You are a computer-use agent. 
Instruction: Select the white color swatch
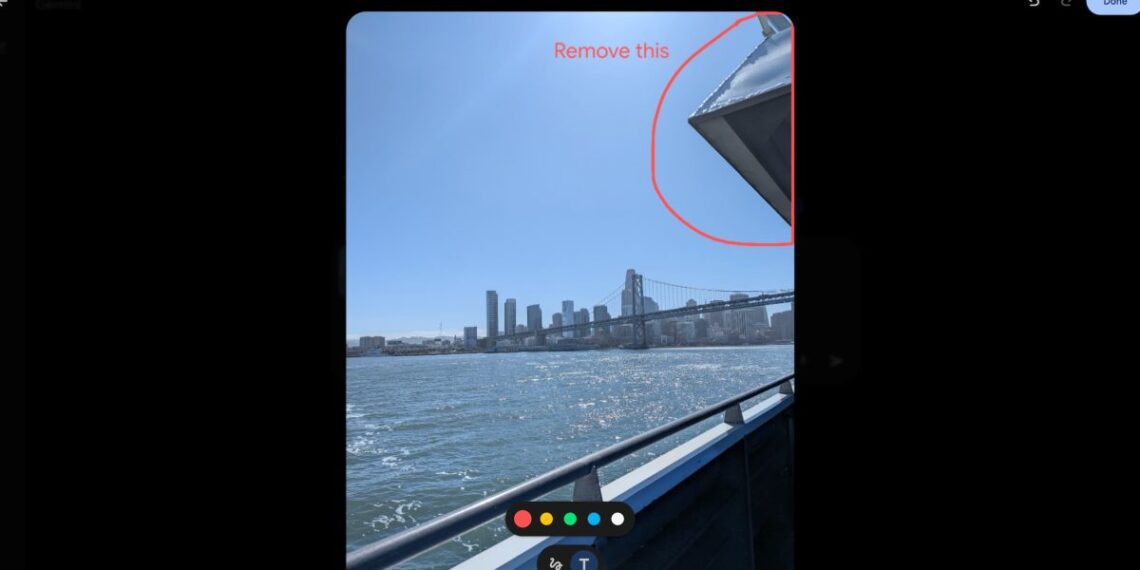618,519
